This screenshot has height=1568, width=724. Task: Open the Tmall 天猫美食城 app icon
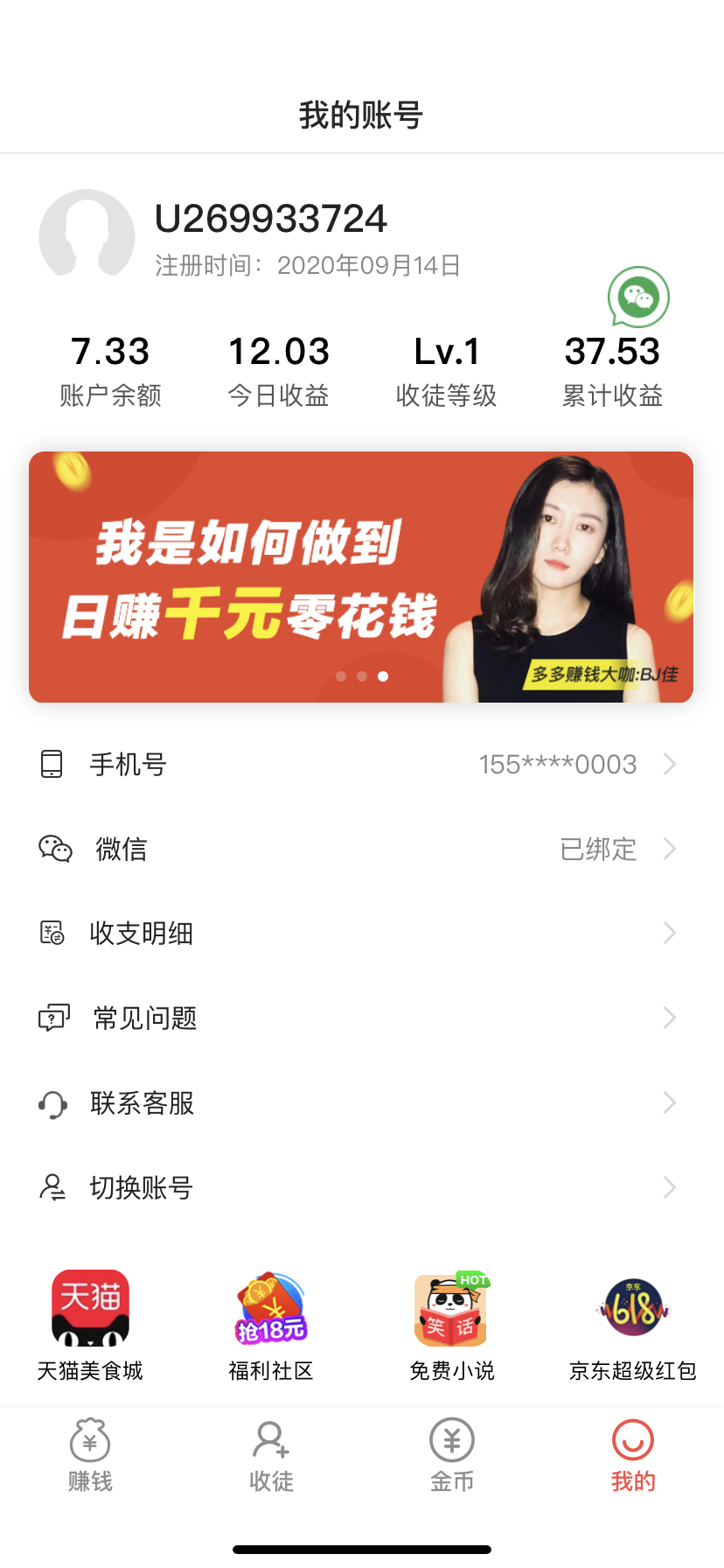(88, 1307)
